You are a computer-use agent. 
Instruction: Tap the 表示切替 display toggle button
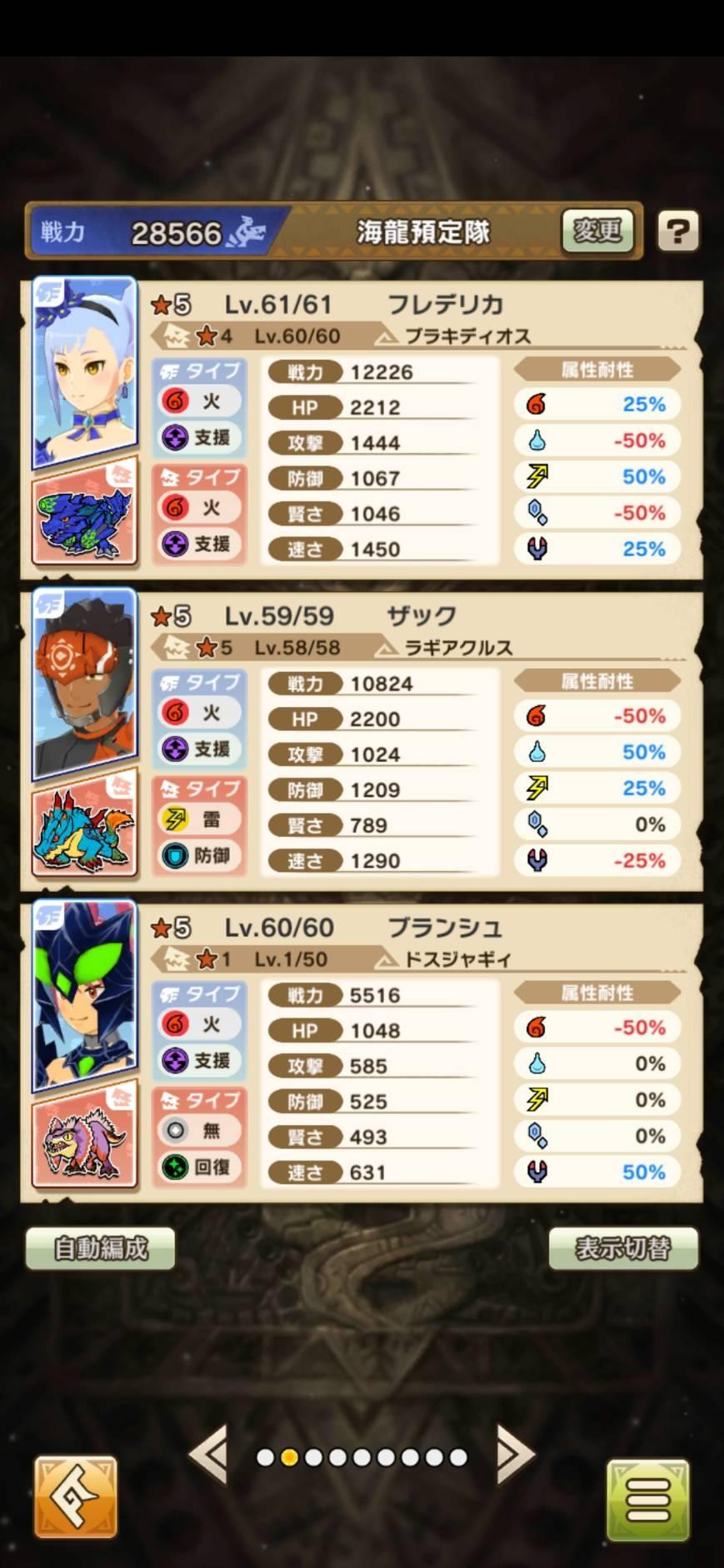[x=622, y=1248]
